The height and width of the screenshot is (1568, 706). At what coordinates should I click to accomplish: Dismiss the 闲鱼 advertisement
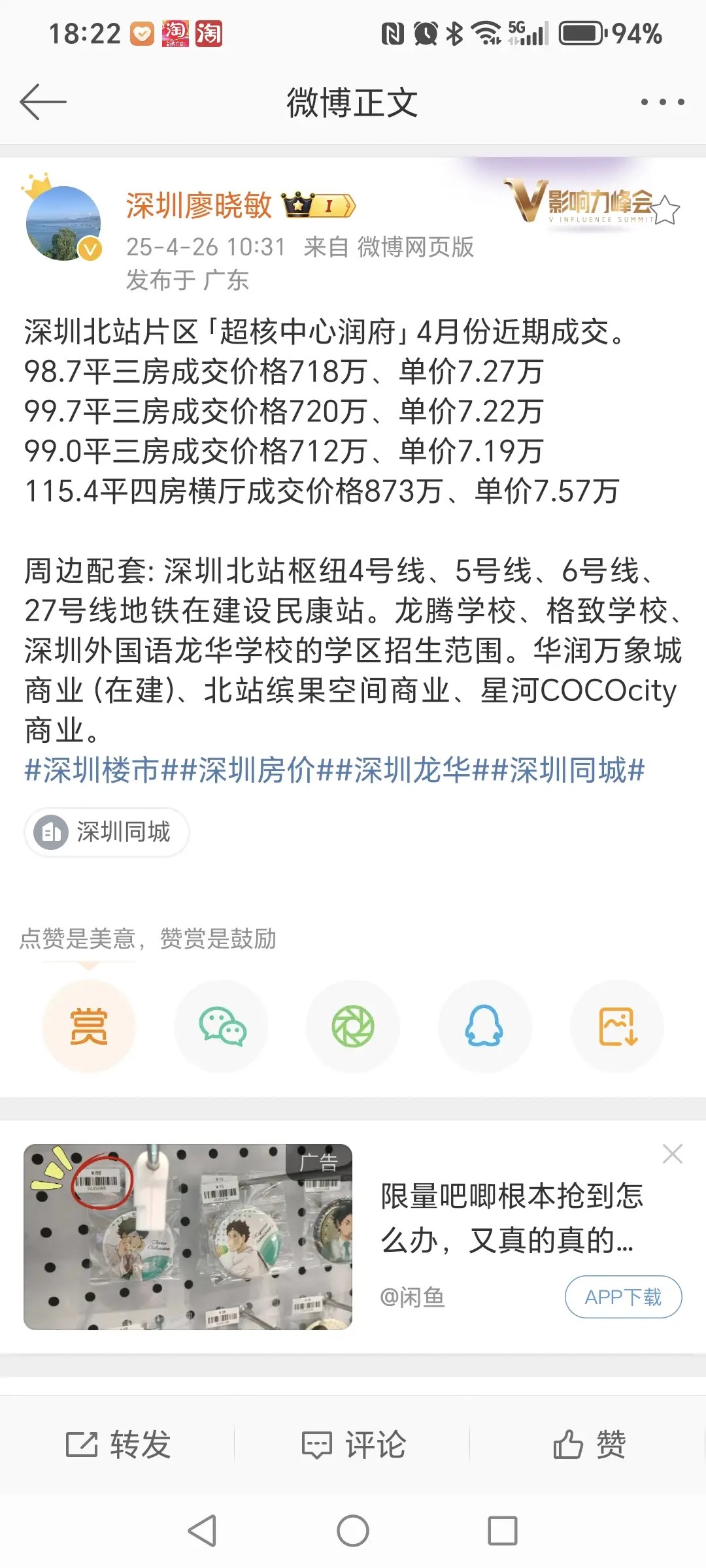pos(672,1154)
